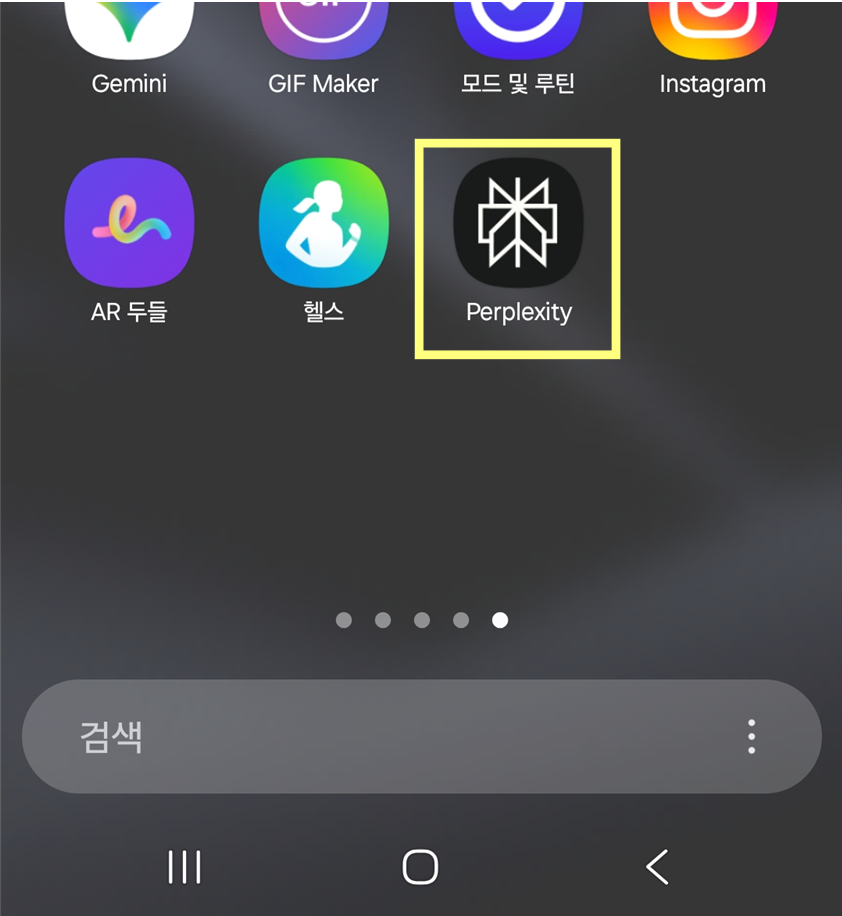
Task: Open the search bar options menu
Action: (x=751, y=737)
